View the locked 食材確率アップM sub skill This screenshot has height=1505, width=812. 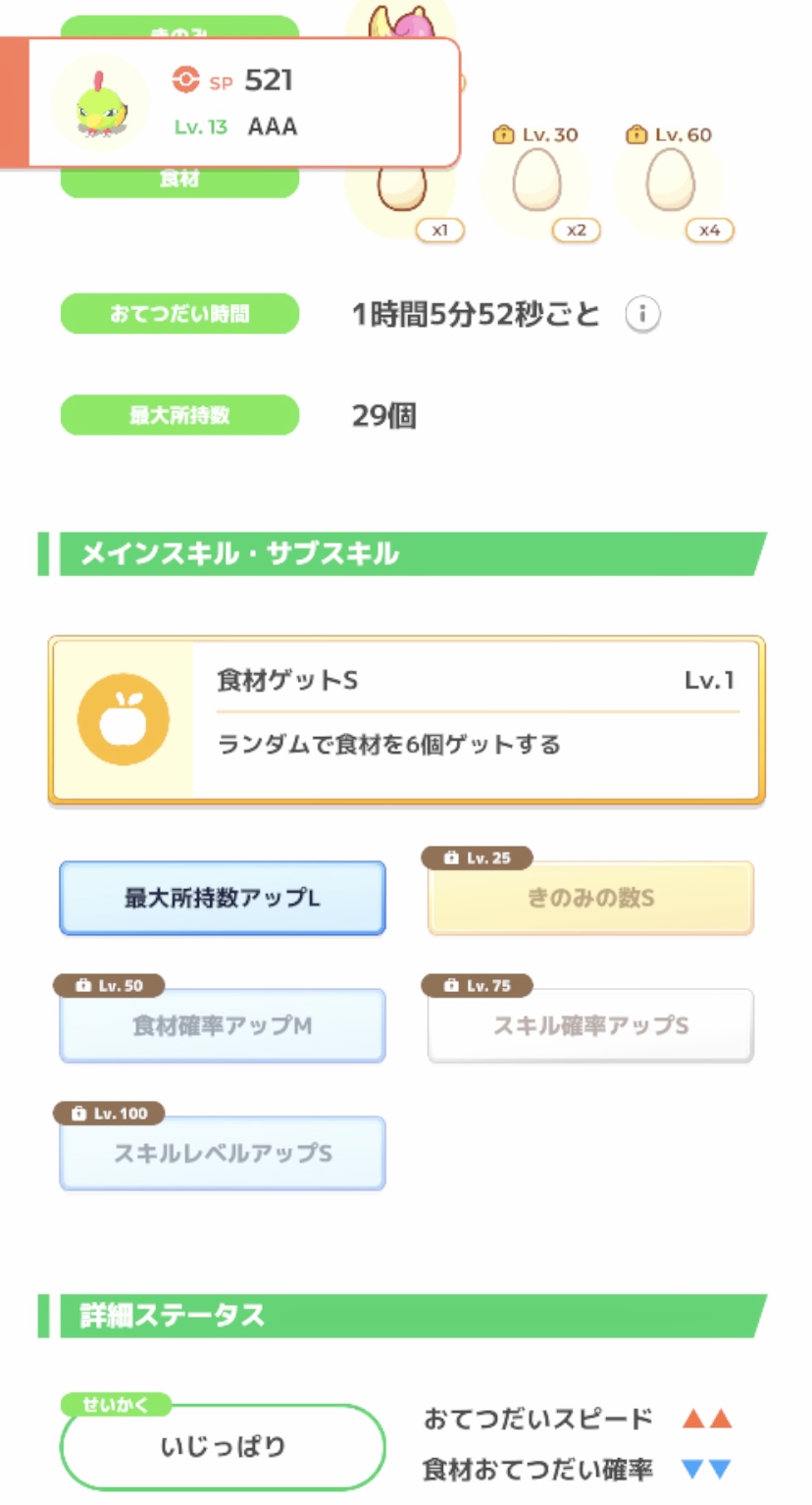click(223, 1026)
